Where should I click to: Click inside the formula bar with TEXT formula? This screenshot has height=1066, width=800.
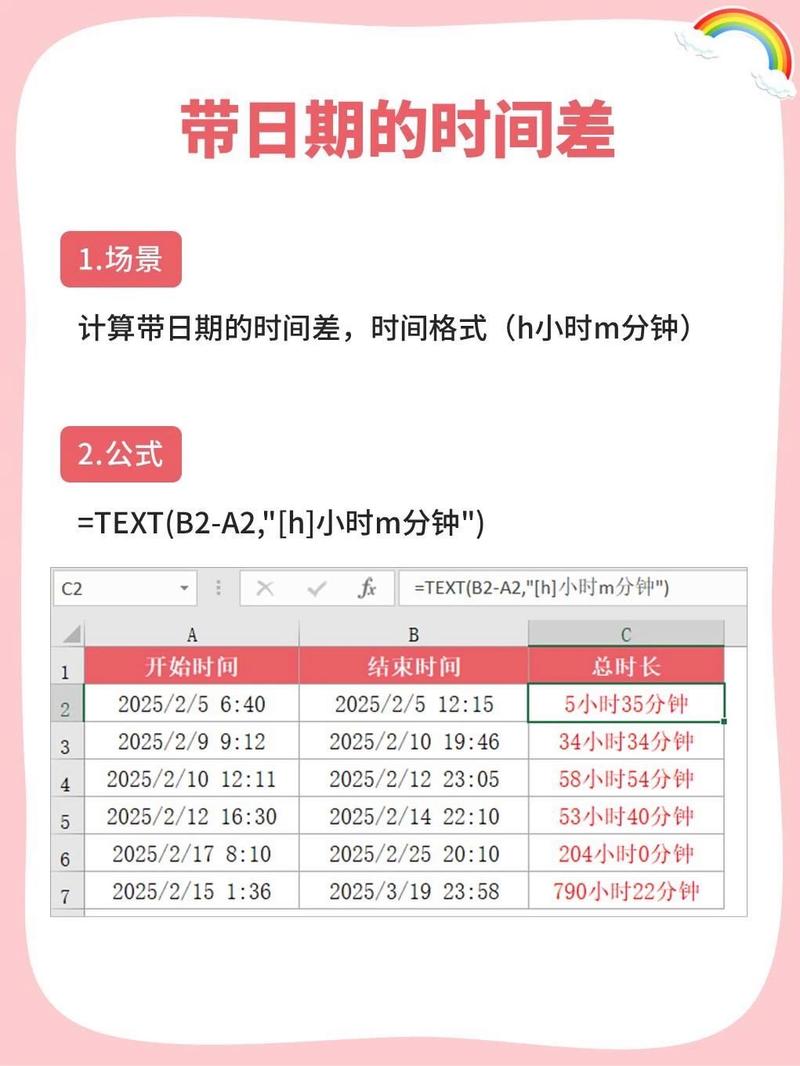point(540,589)
